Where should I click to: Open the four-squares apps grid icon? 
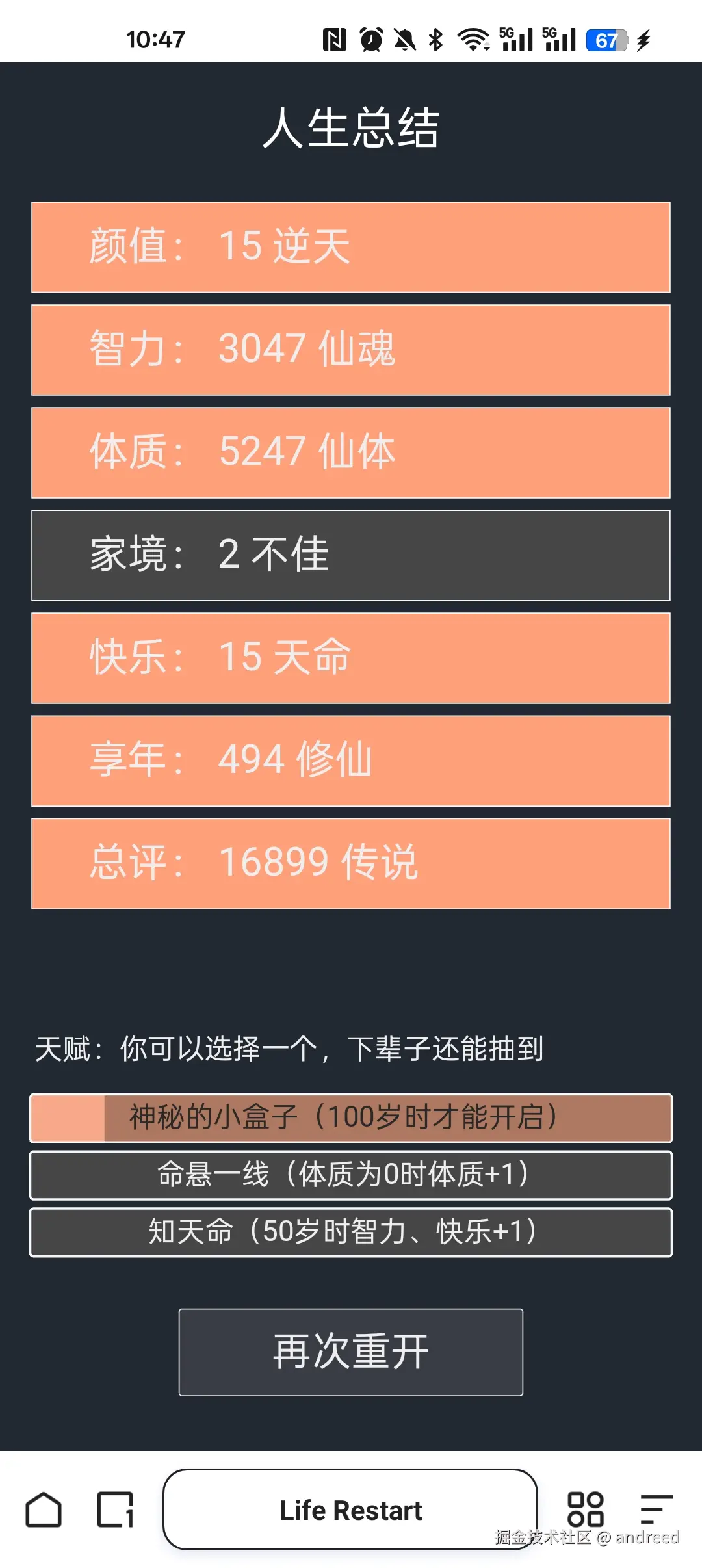[x=585, y=1509]
